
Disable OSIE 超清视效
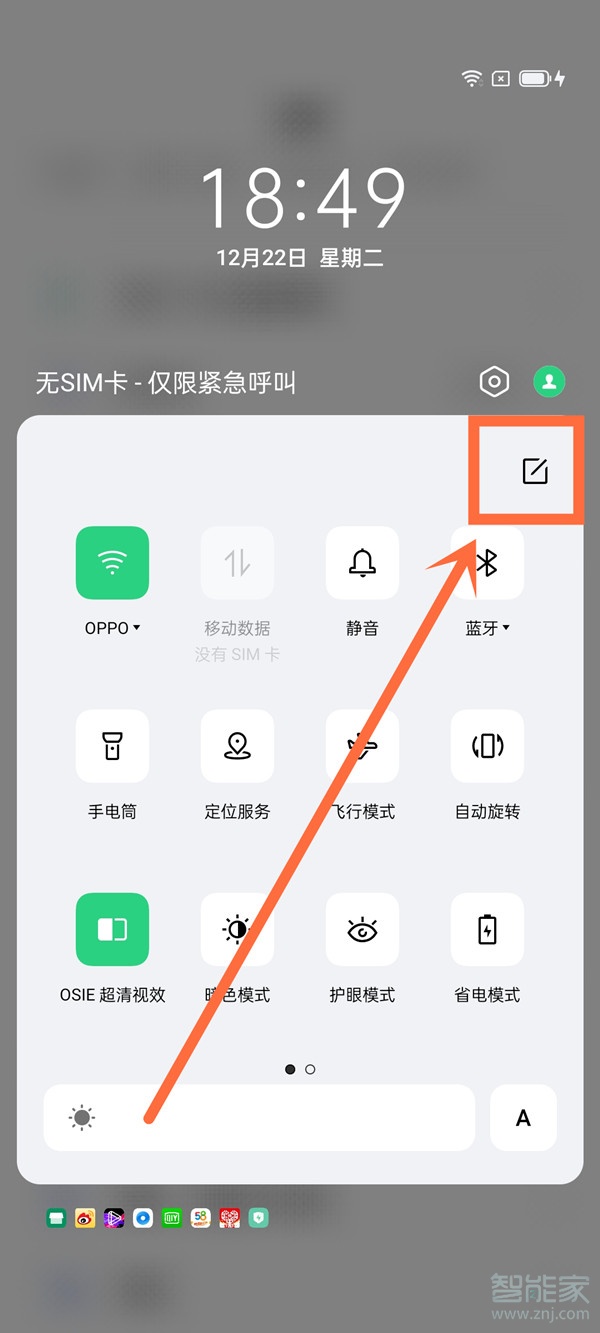(x=112, y=929)
